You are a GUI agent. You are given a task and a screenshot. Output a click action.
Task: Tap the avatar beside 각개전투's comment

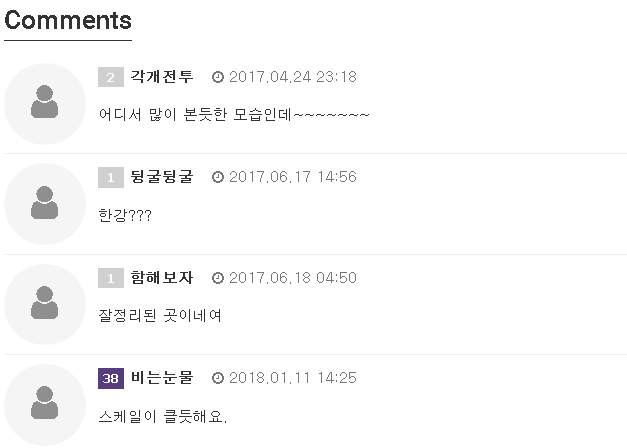(x=45, y=103)
